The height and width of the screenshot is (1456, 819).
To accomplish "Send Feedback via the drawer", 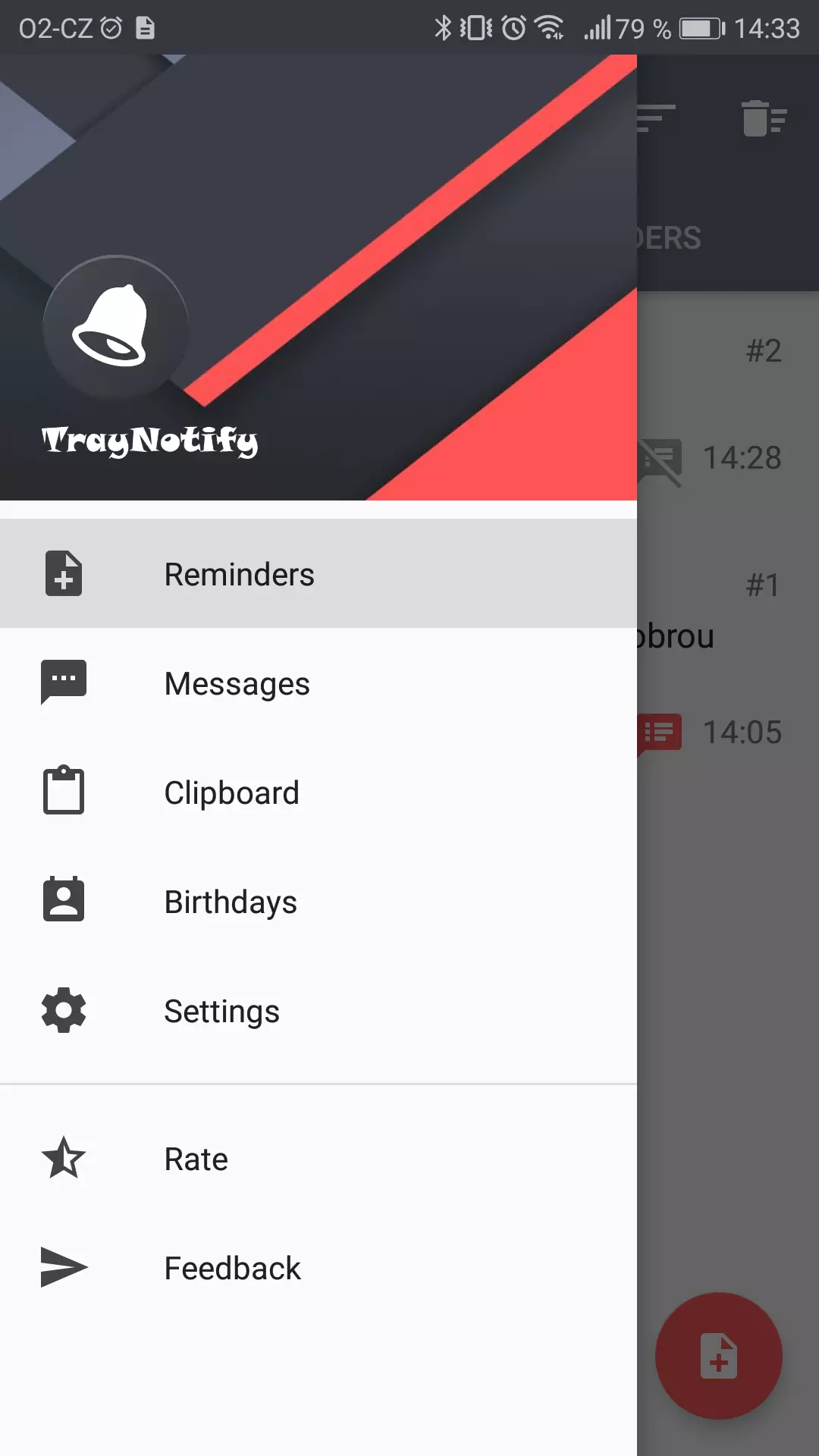I will [318, 1267].
